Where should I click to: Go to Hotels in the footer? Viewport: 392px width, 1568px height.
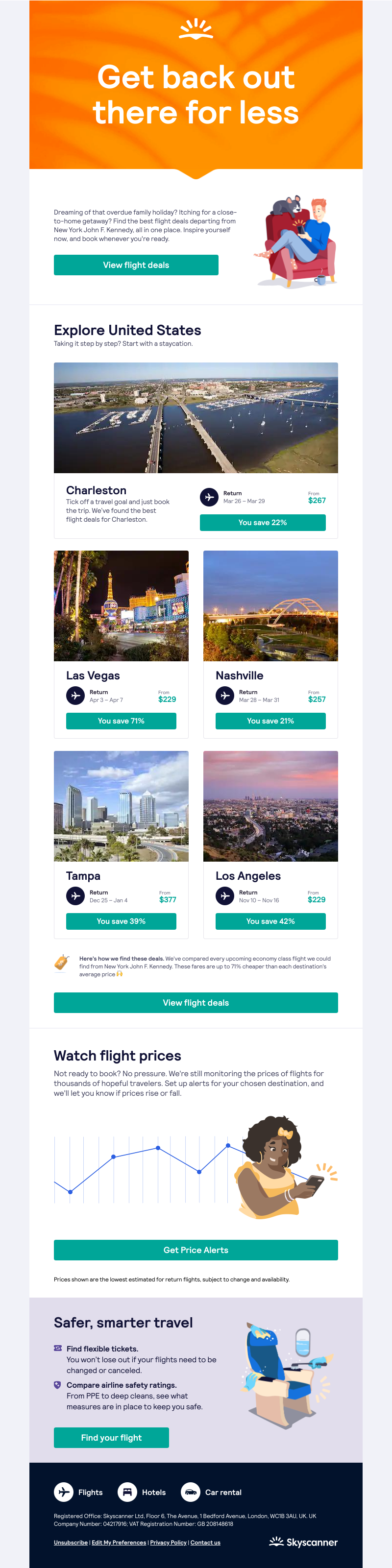pos(143,1492)
